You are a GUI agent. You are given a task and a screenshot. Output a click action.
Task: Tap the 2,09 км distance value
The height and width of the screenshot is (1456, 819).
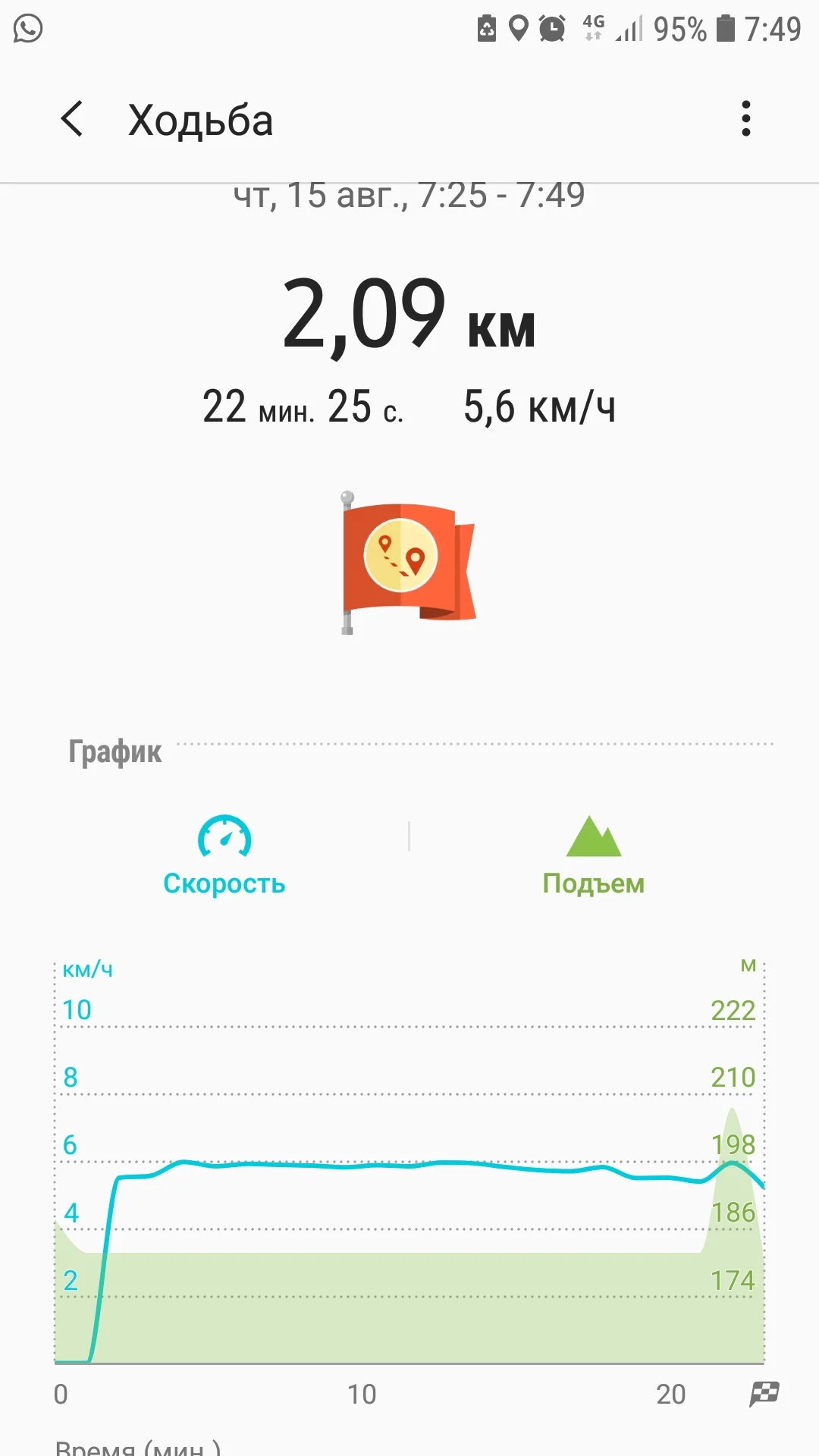click(x=408, y=318)
